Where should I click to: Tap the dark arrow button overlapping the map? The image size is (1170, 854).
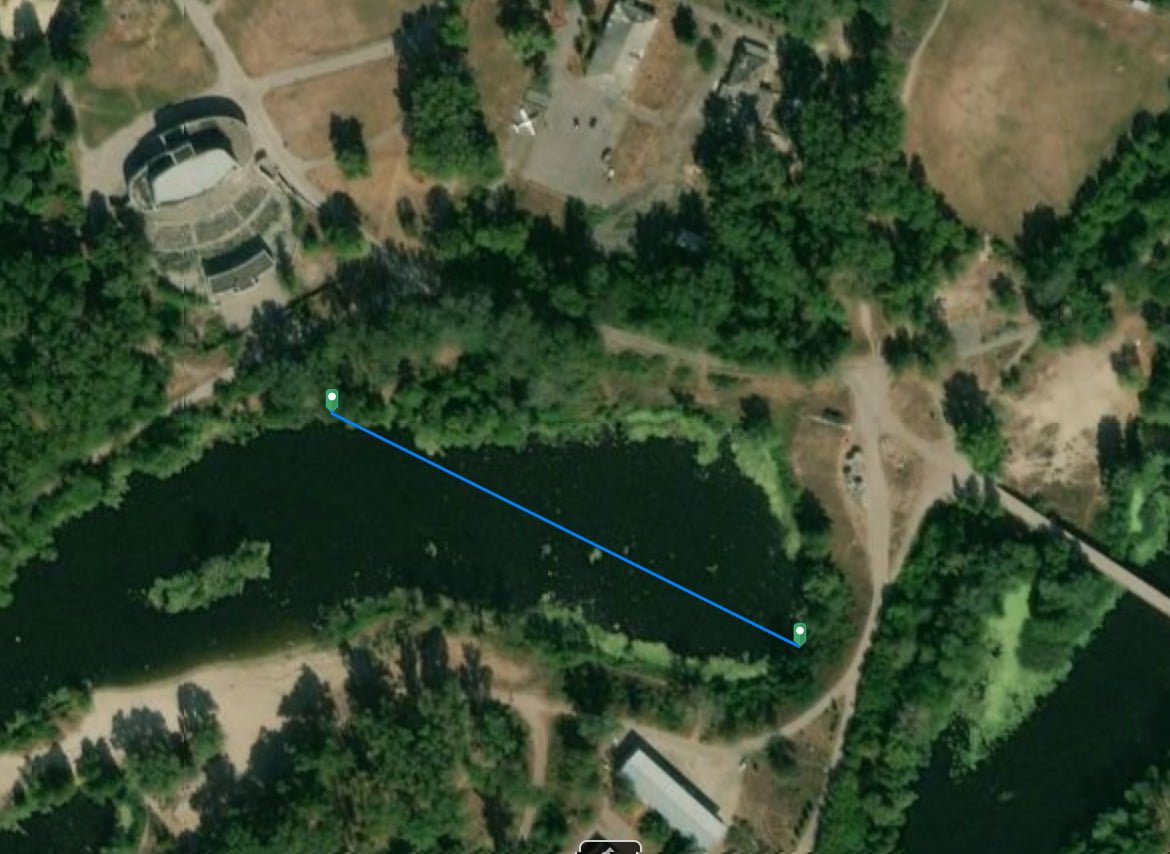pyautogui.click(x=609, y=848)
